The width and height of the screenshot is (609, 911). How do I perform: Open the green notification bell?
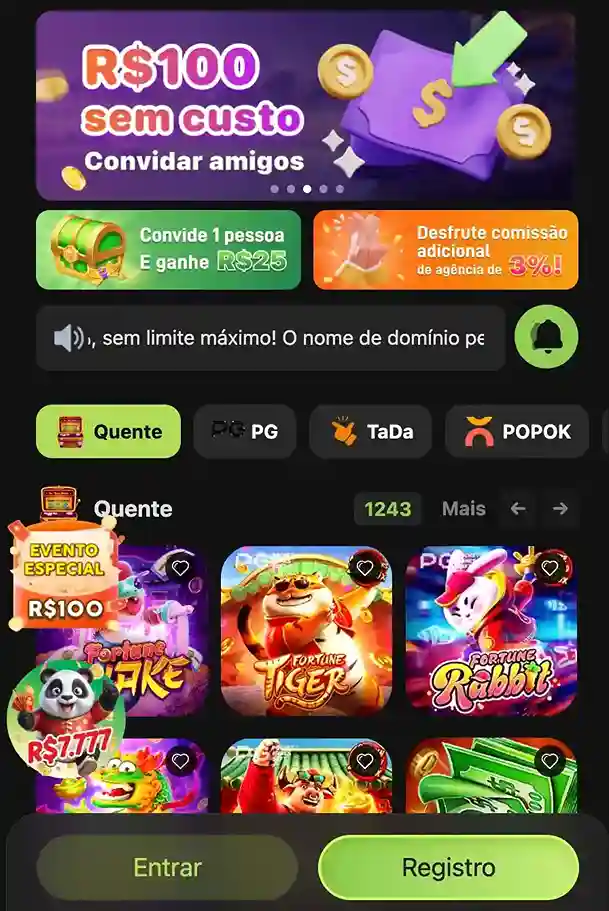pos(546,338)
